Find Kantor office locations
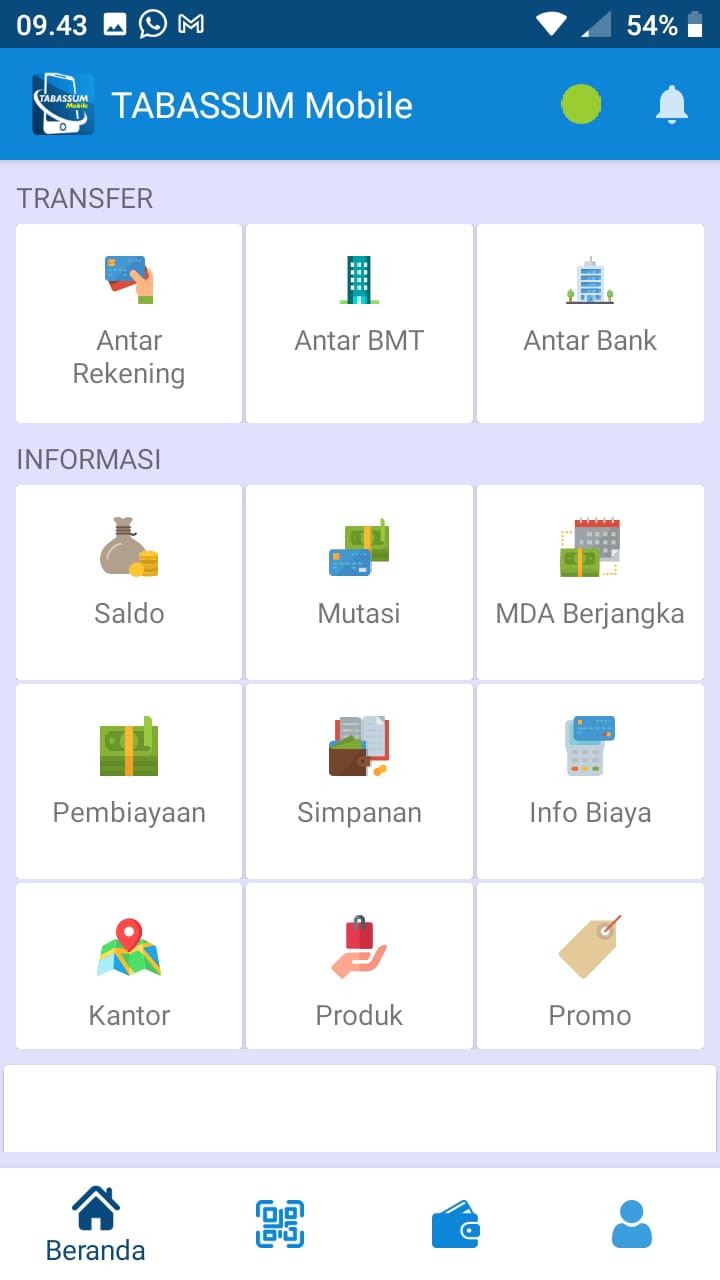 coord(129,966)
